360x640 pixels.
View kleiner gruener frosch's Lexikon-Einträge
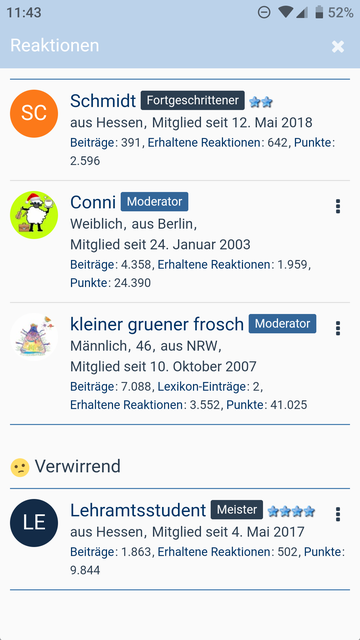point(202,386)
